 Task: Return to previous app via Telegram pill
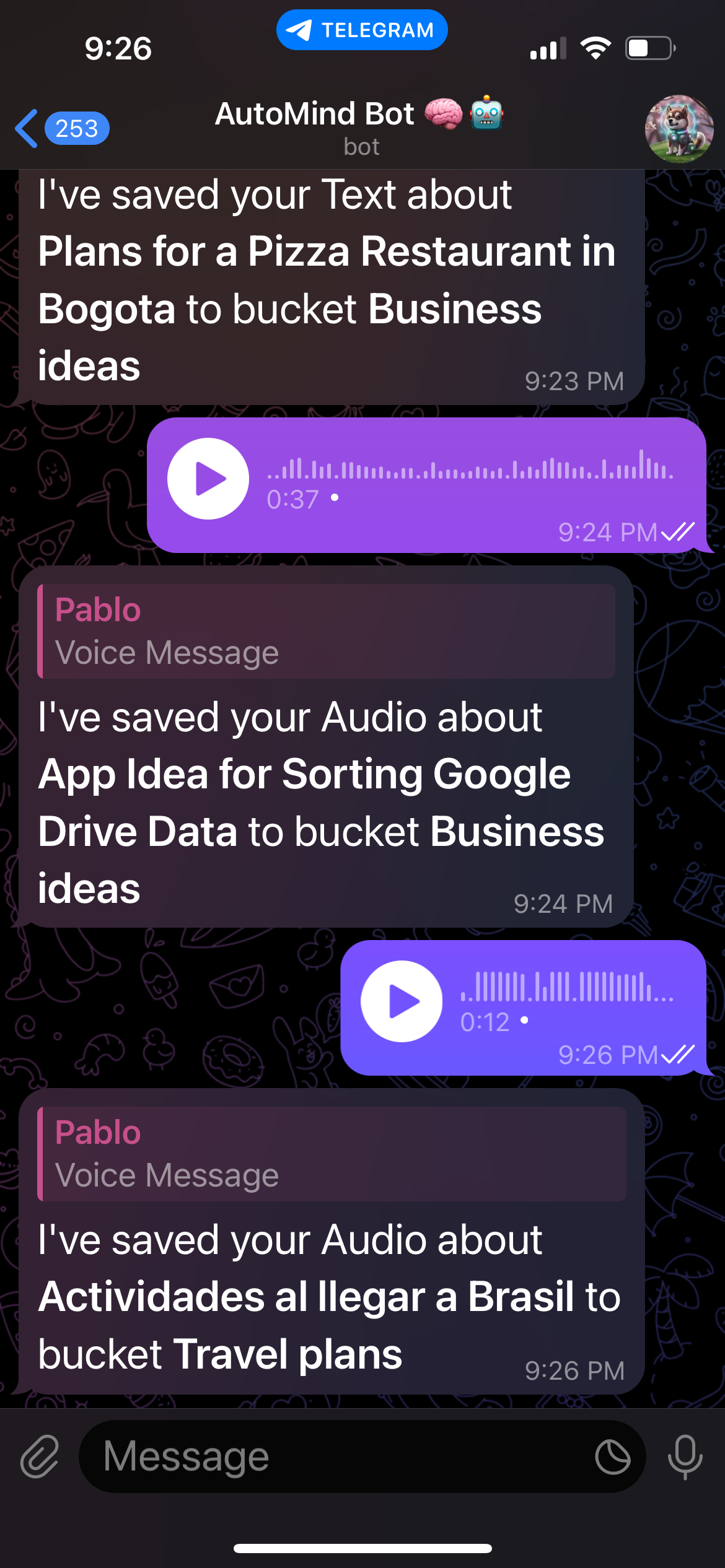[x=362, y=30]
